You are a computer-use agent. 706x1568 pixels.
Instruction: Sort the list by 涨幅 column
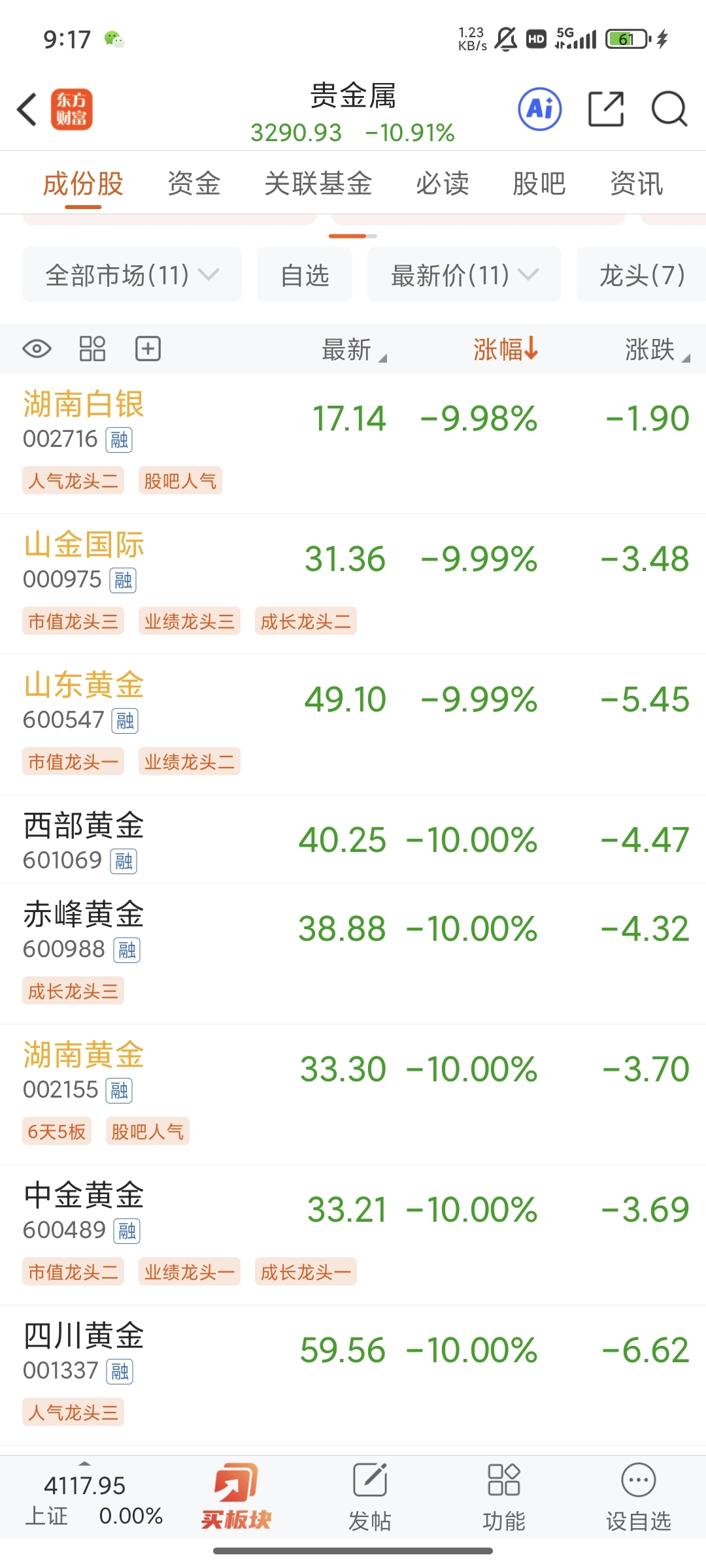coord(505,349)
